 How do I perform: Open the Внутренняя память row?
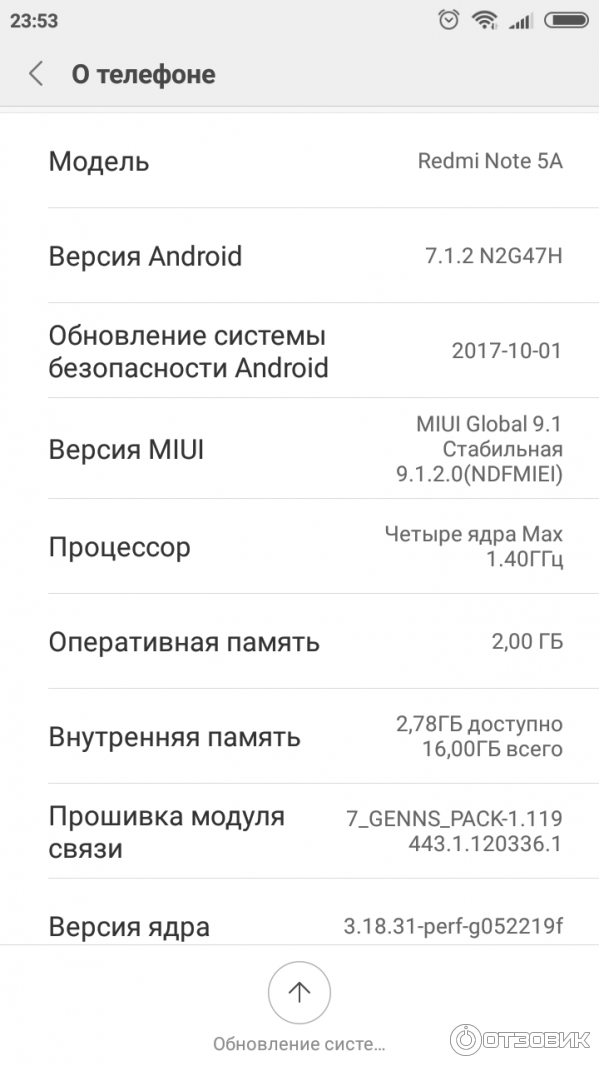[300, 737]
